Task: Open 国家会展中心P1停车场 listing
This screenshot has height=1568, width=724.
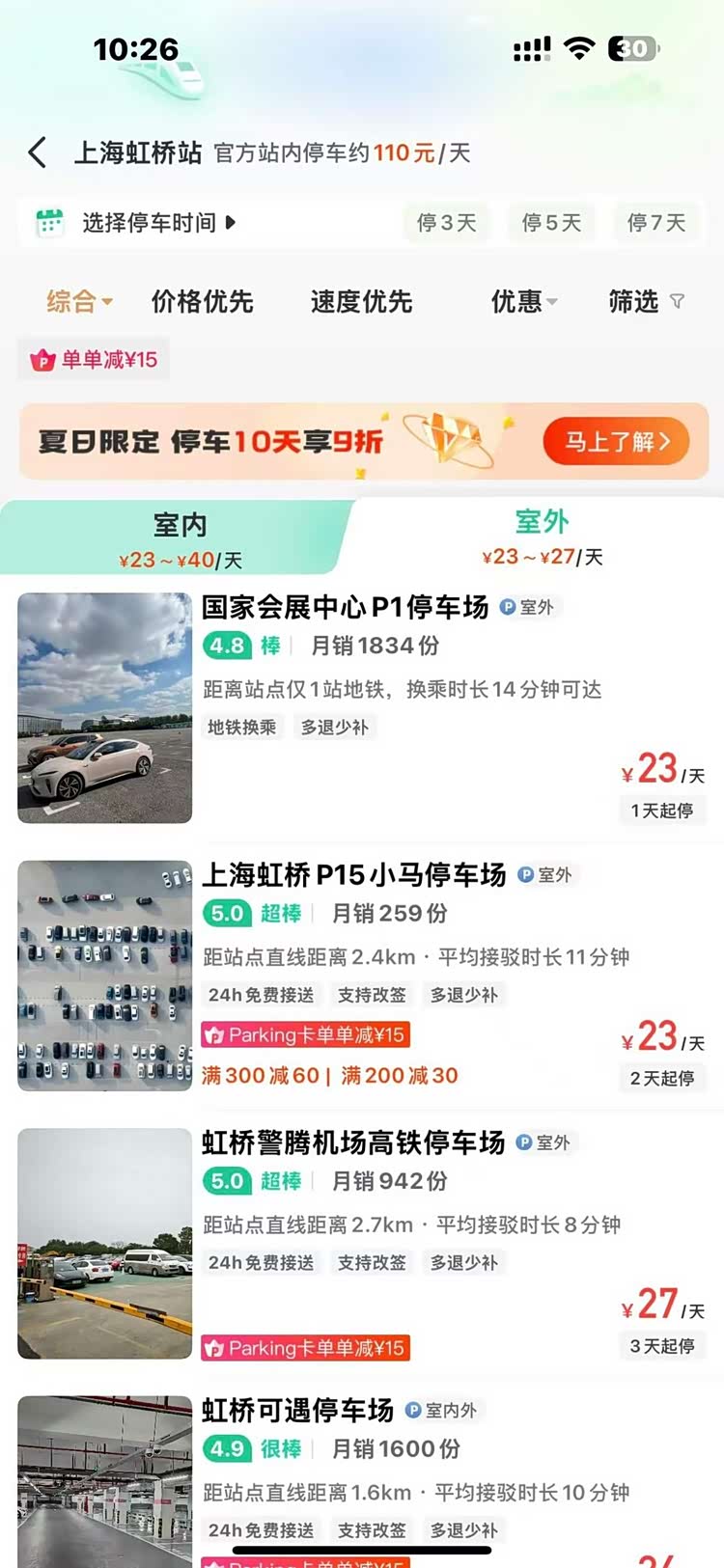Action: (x=345, y=608)
